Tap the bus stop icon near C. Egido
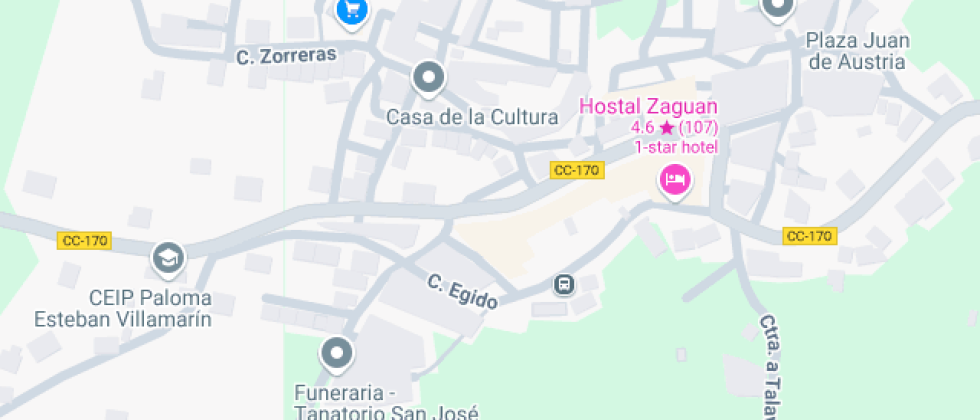The height and width of the screenshot is (420, 980). pyautogui.click(x=564, y=285)
